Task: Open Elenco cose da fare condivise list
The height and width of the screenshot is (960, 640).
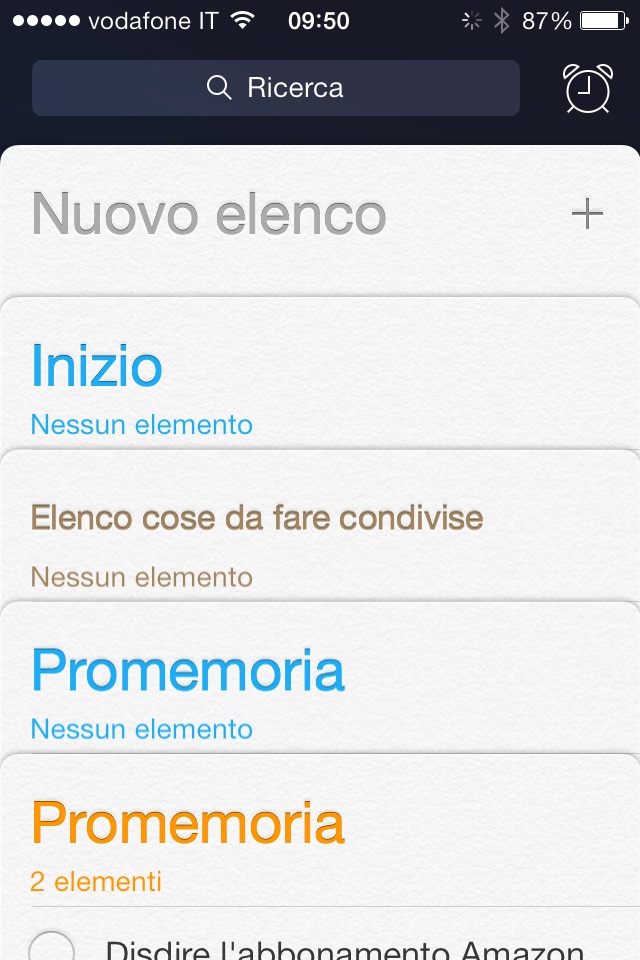Action: click(257, 518)
